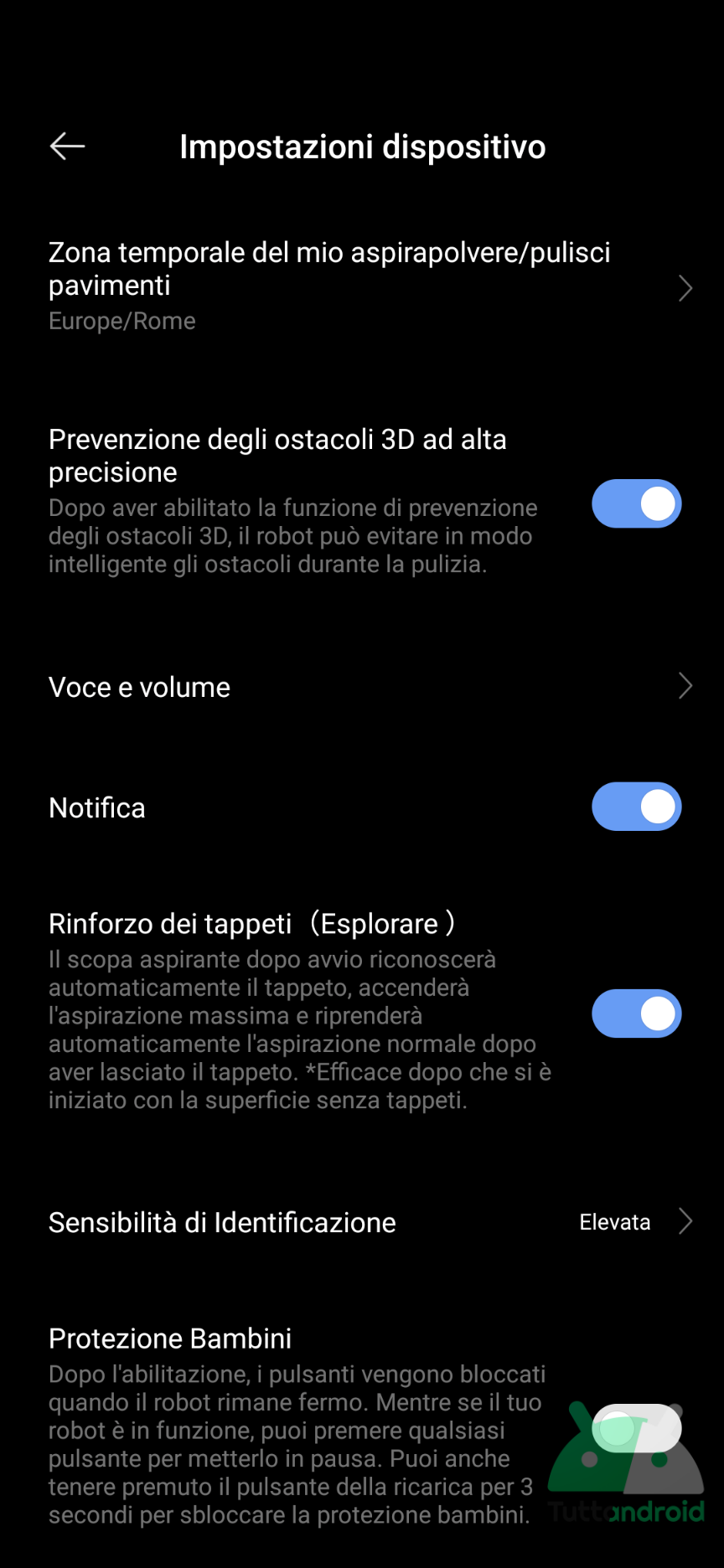Open Sensibilità di Identificazione options

[362, 1222]
